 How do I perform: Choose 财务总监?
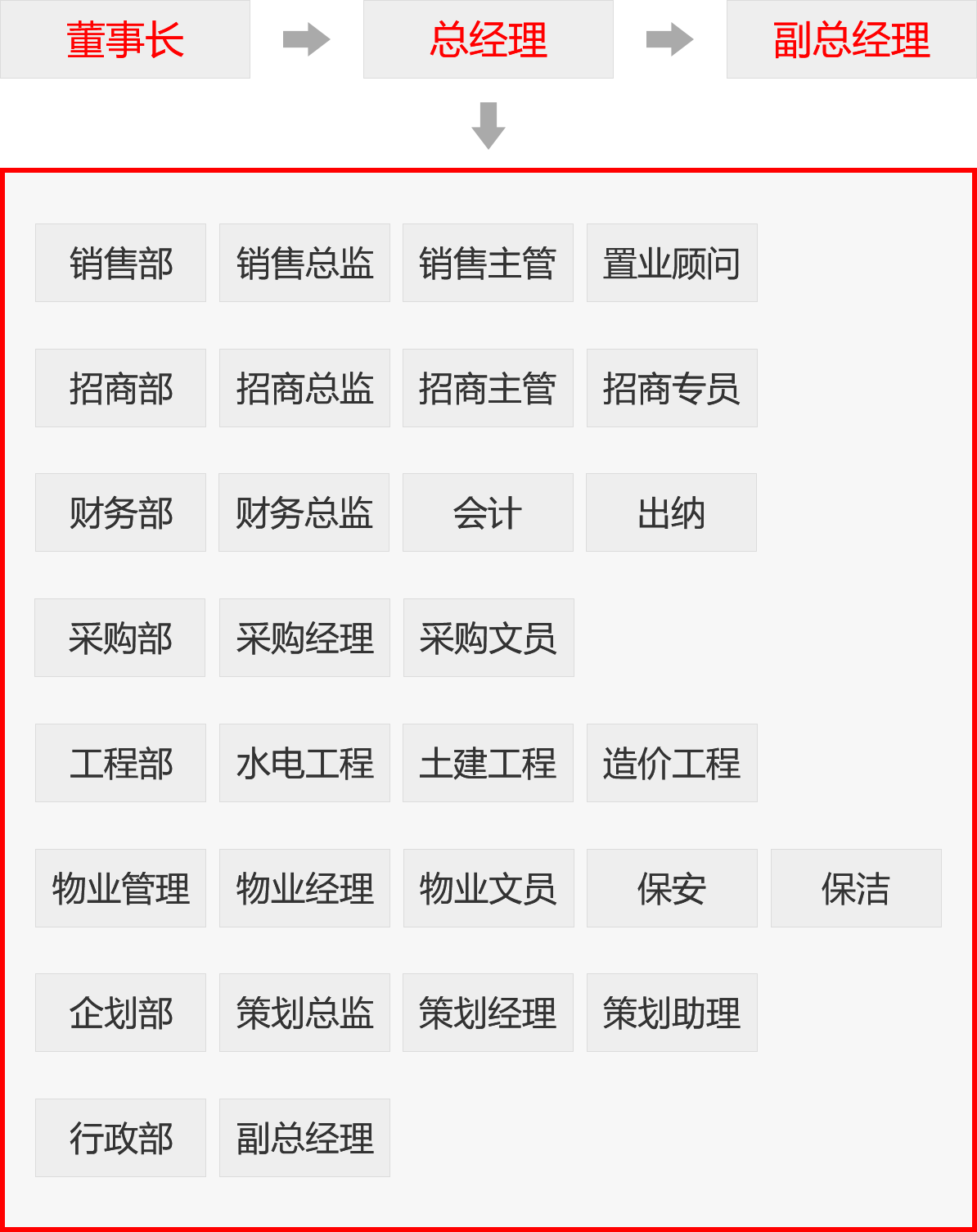tap(304, 512)
